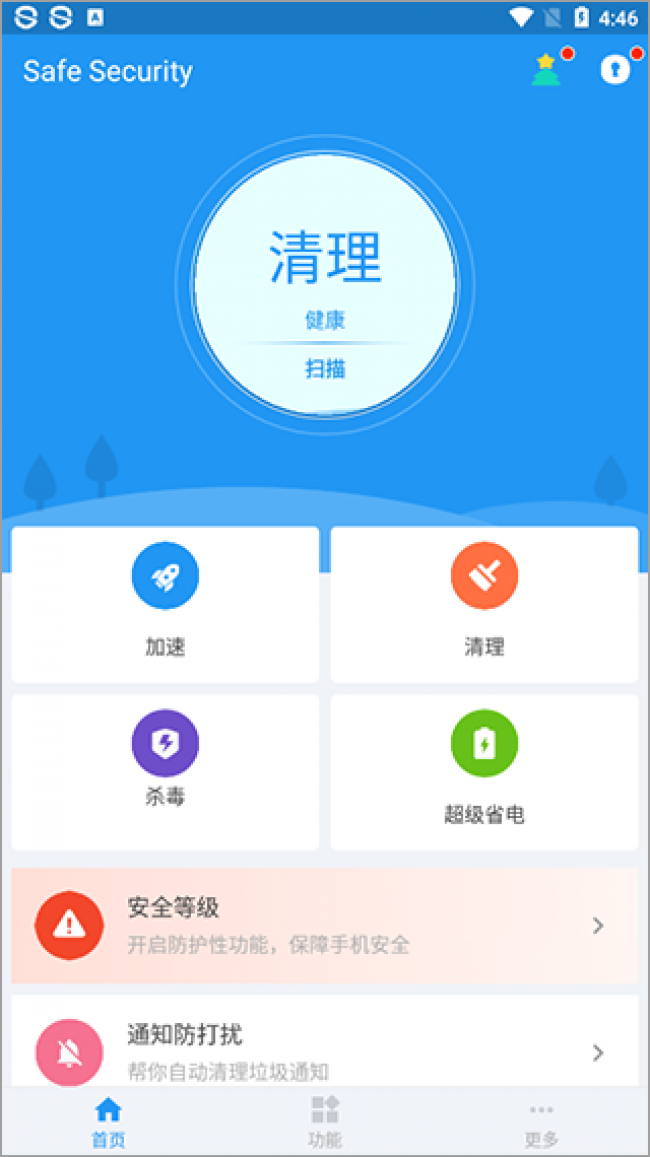The height and width of the screenshot is (1157, 650).
Task: Open the 清理 broom card
Action: point(484,604)
